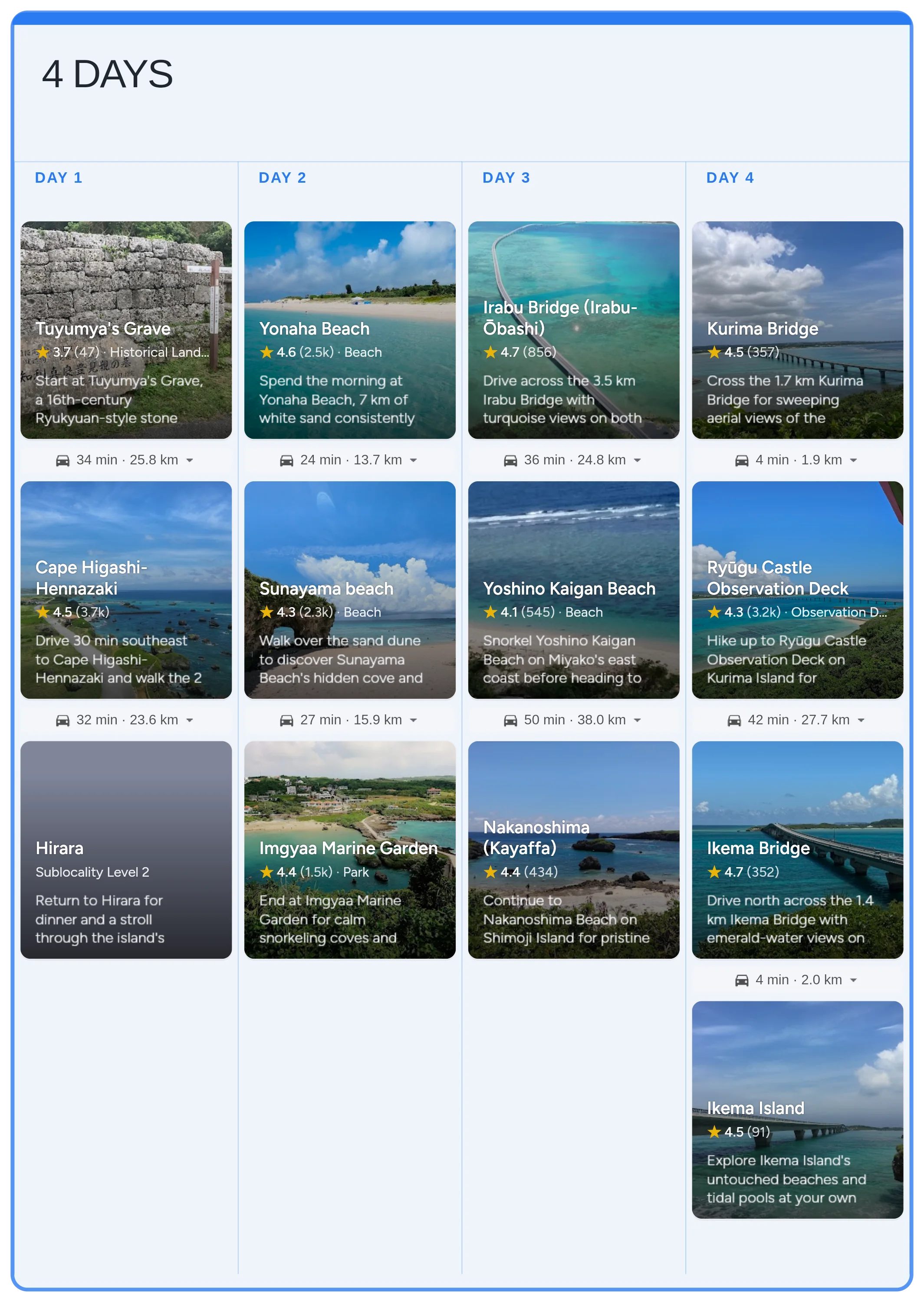The width and height of the screenshot is (924, 1302).
Task: Open the Tuyumya's Grave card
Action: (126, 330)
